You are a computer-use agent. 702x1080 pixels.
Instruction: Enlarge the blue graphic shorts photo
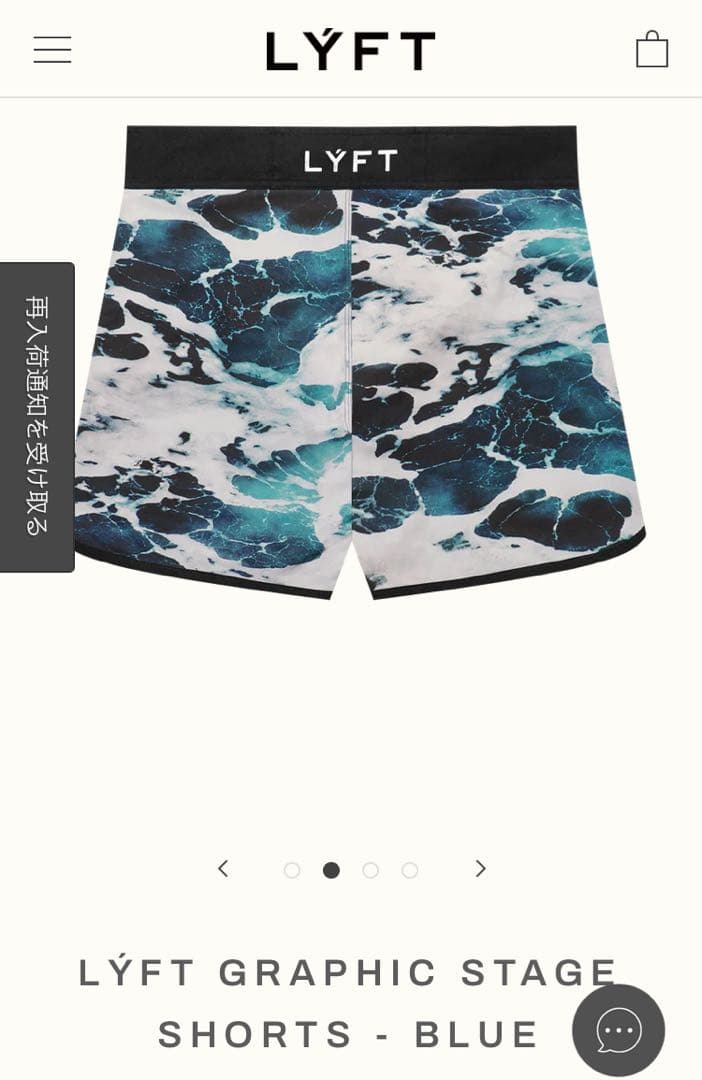coord(360,380)
